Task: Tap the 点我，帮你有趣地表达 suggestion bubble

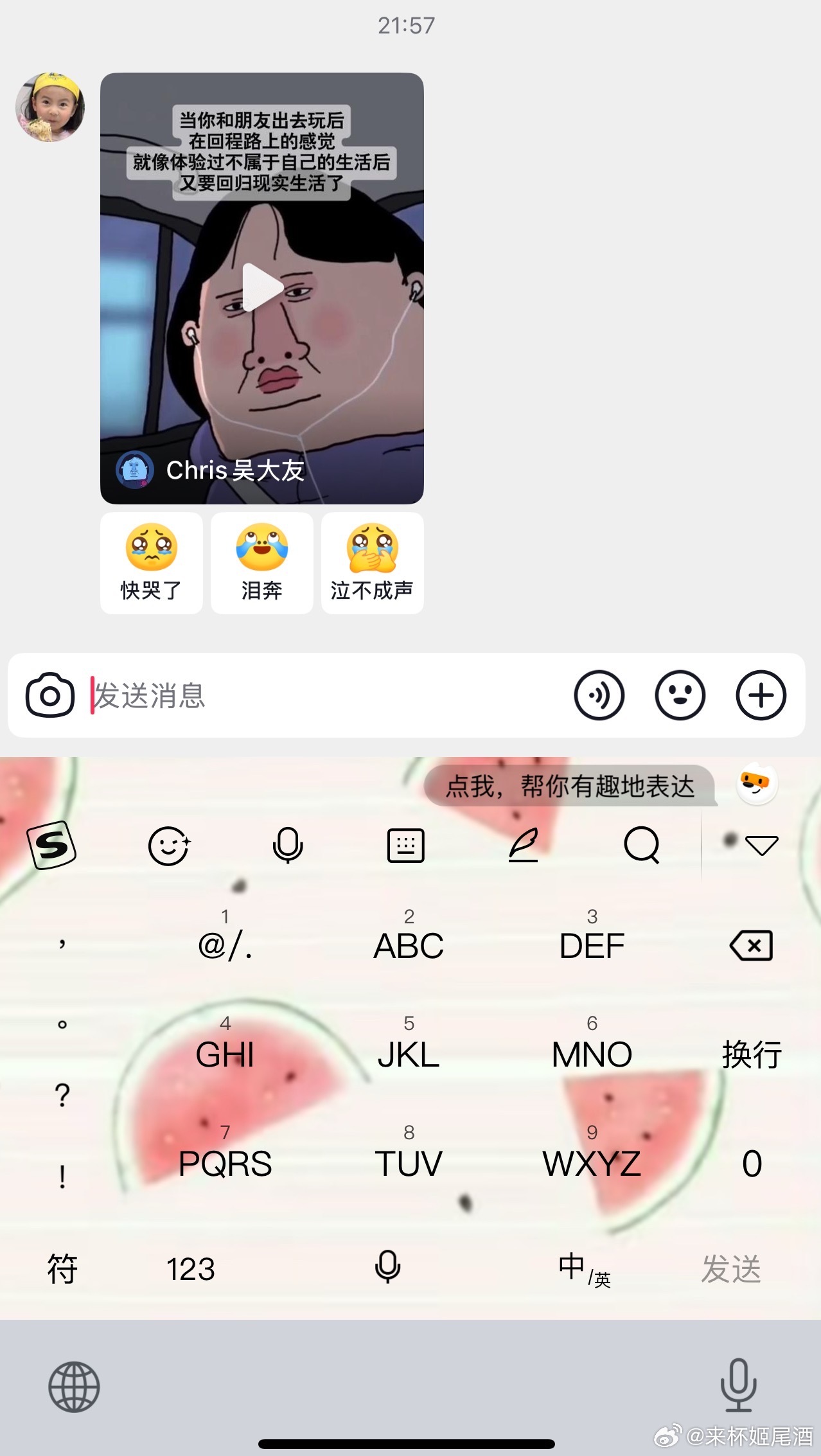Action: [570, 786]
